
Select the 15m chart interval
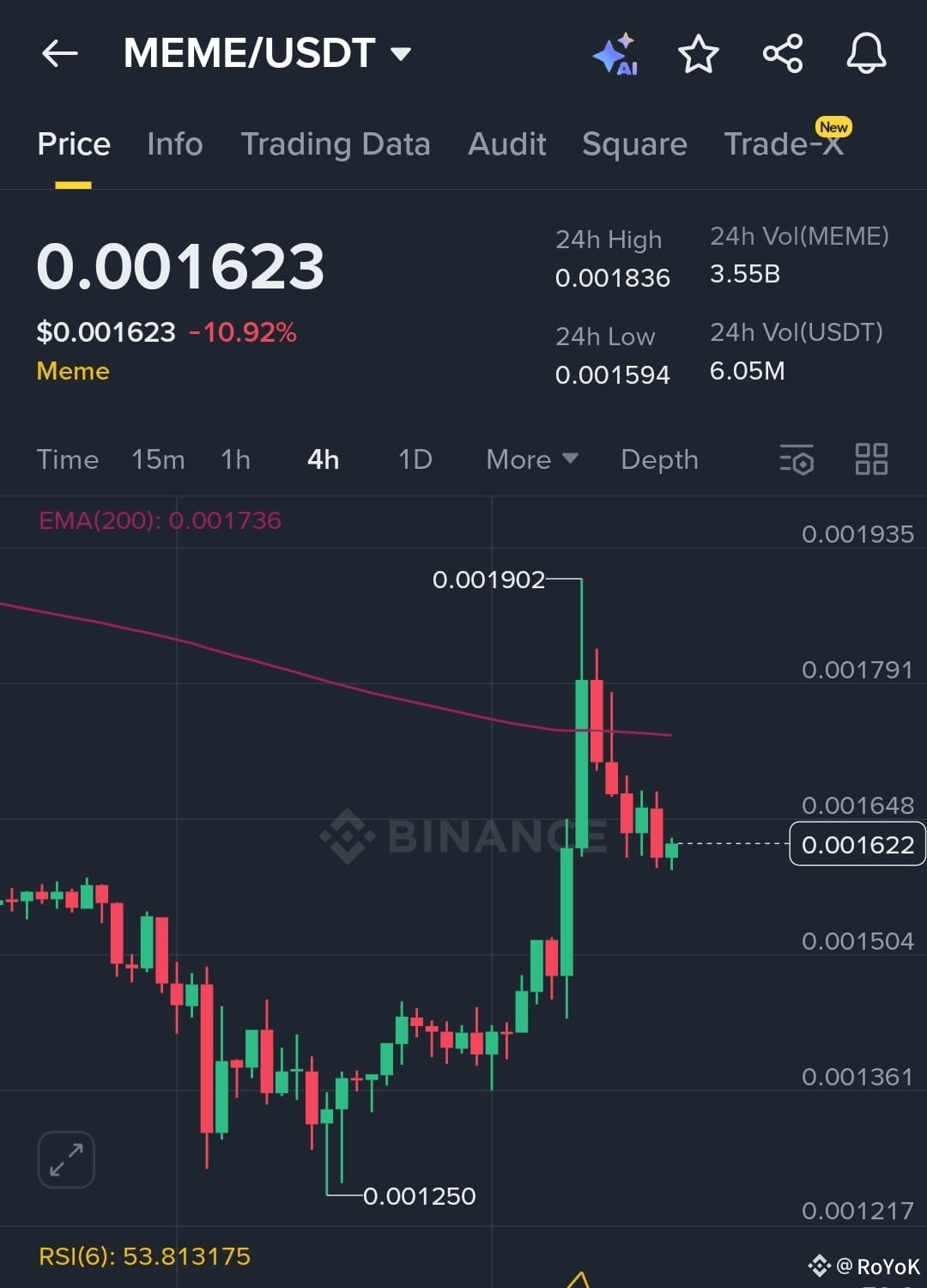click(x=158, y=459)
